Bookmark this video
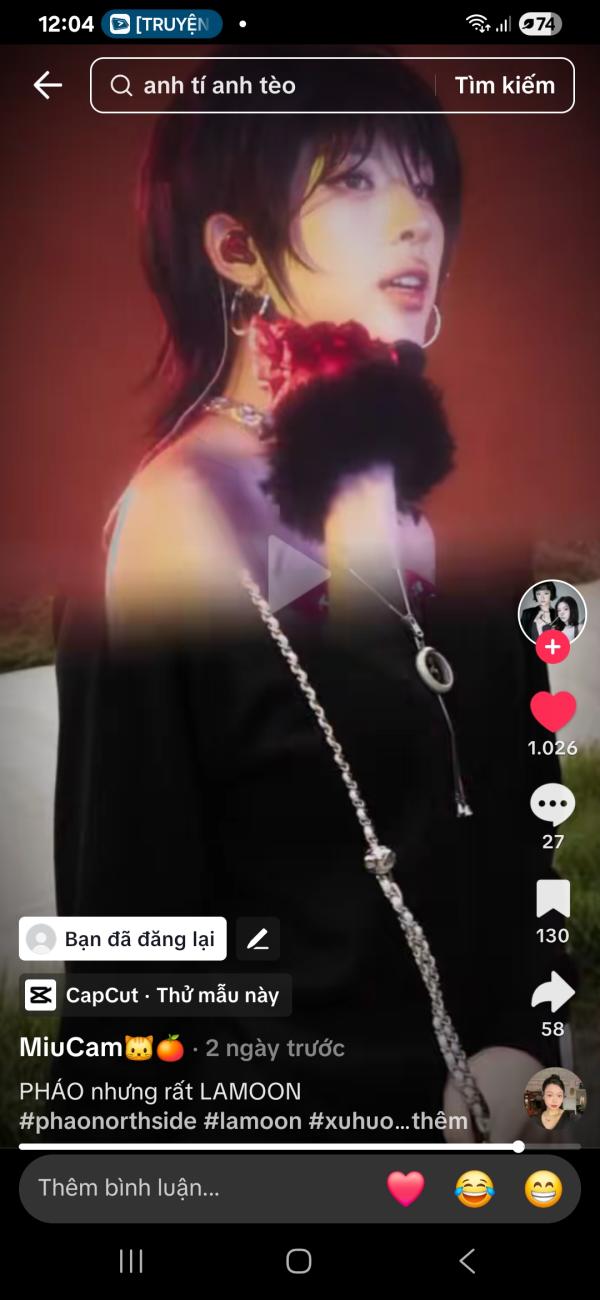The height and width of the screenshot is (1300, 600). (552, 899)
